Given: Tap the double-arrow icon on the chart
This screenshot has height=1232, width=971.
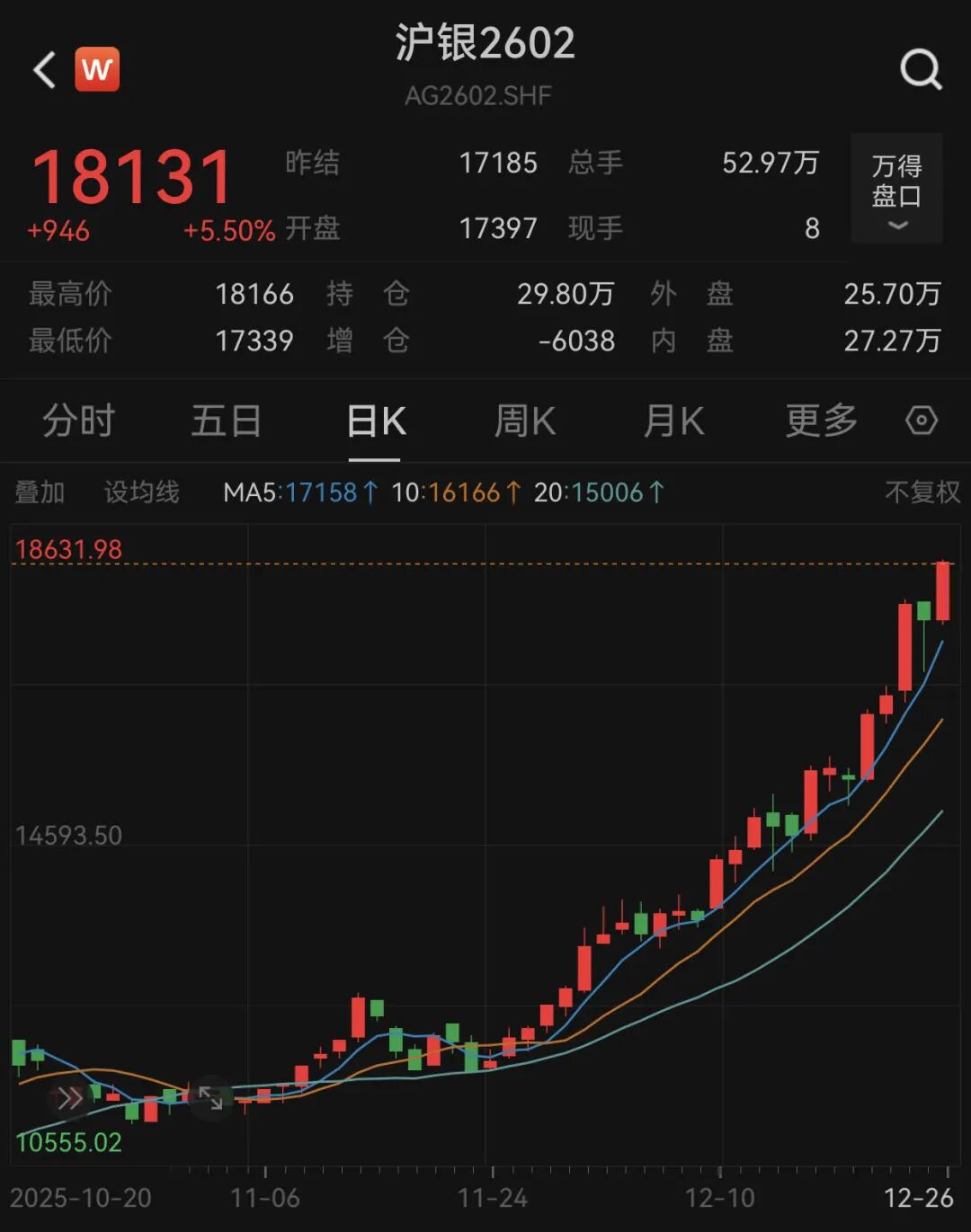Looking at the screenshot, I should [69, 1098].
